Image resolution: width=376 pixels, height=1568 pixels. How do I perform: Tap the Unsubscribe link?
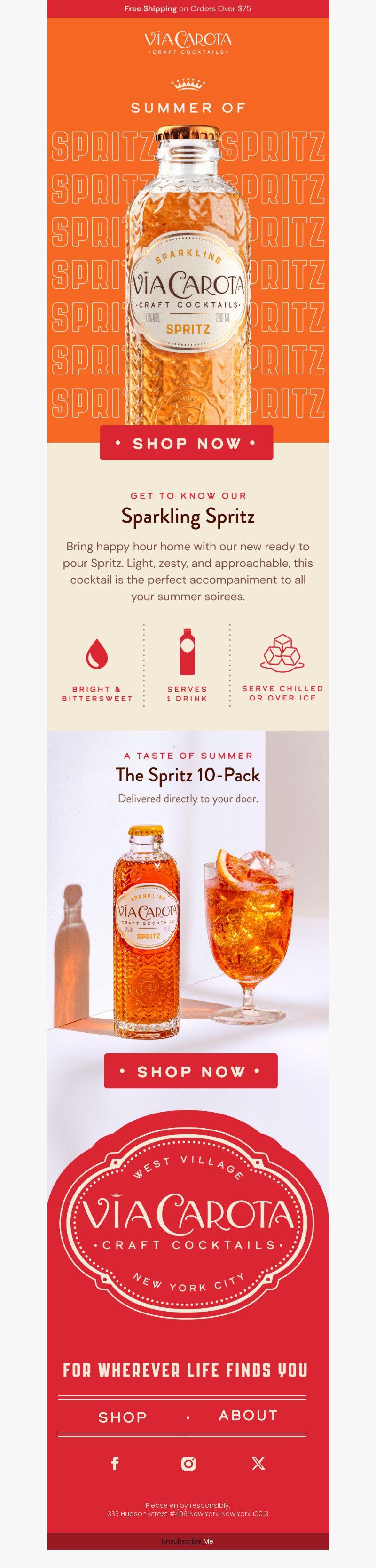click(x=180, y=1541)
